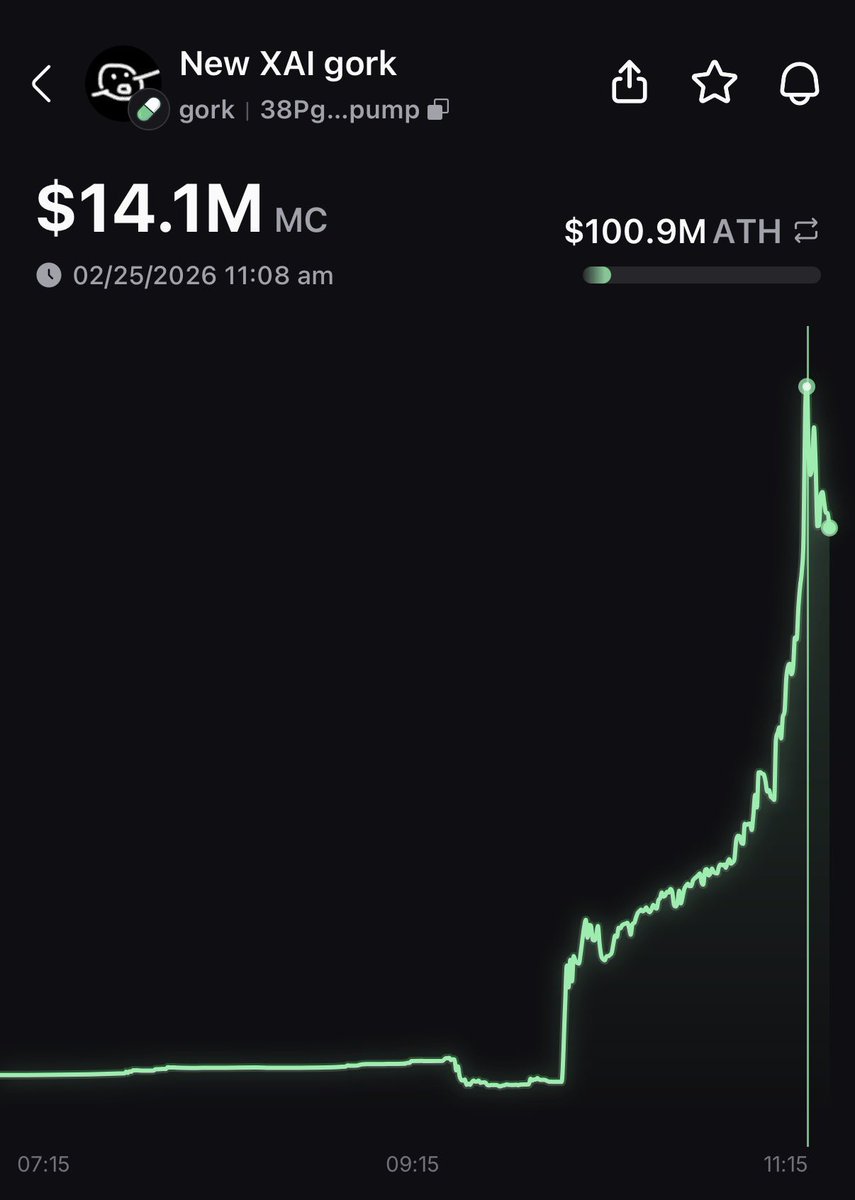This screenshot has width=855, height=1200.
Task: Share the New XAI gork token
Action: [631, 84]
